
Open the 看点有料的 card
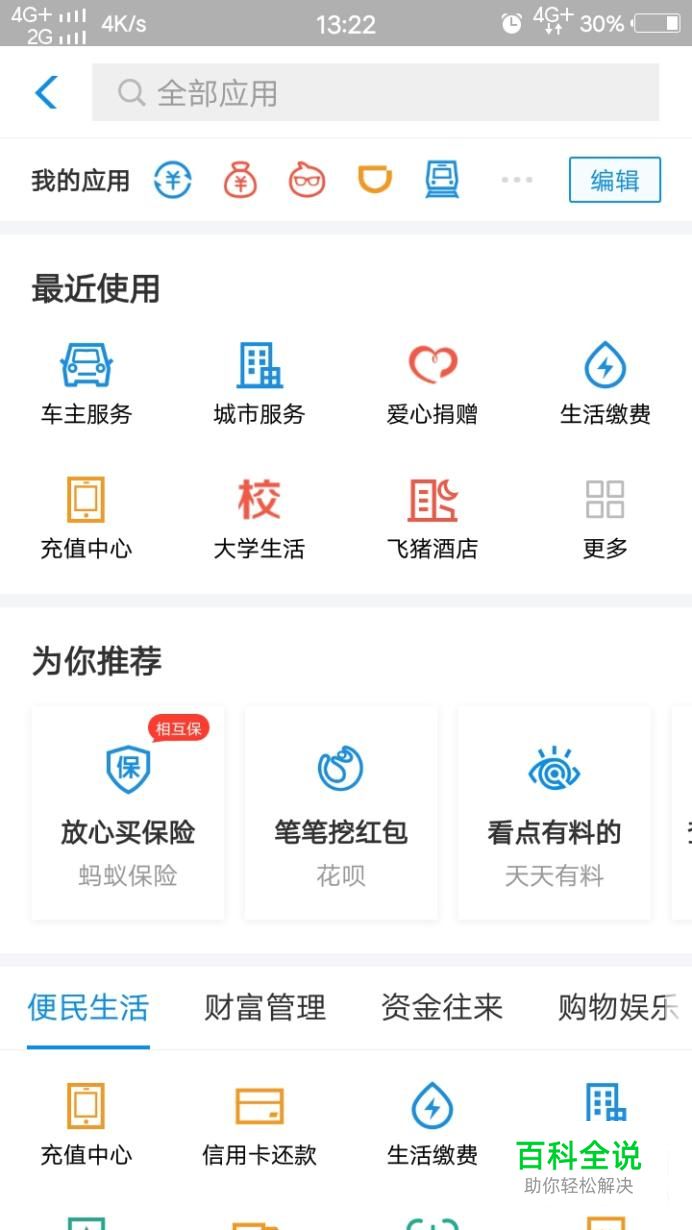pos(554,813)
